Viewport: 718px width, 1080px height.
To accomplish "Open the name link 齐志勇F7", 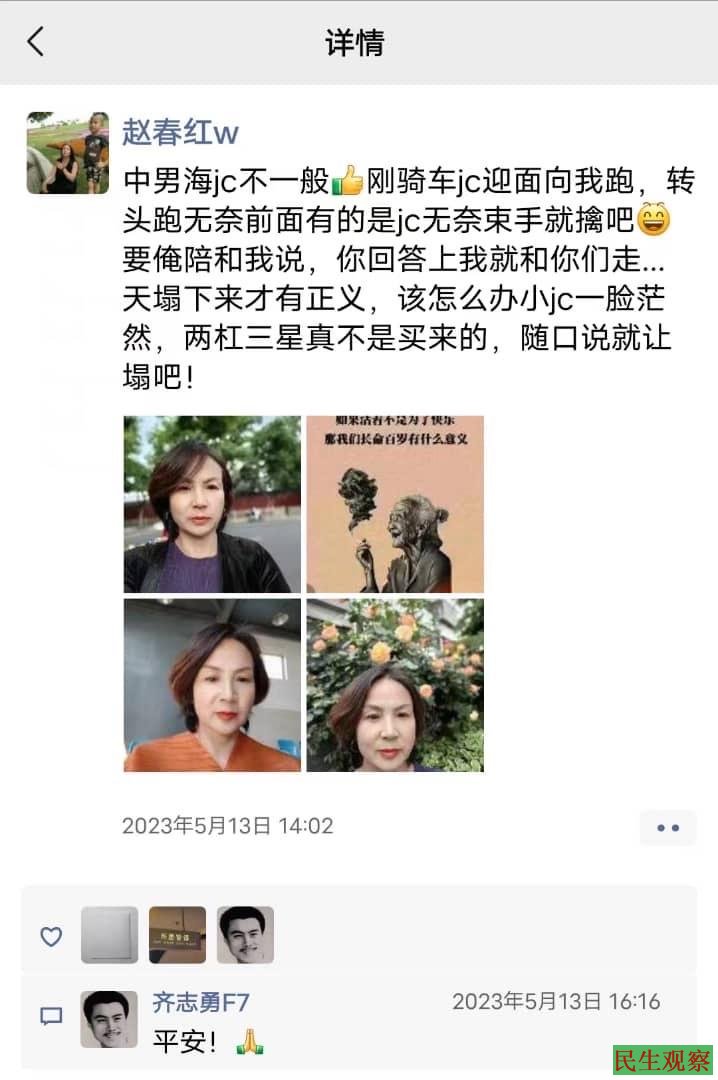I will (x=200, y=1002).
